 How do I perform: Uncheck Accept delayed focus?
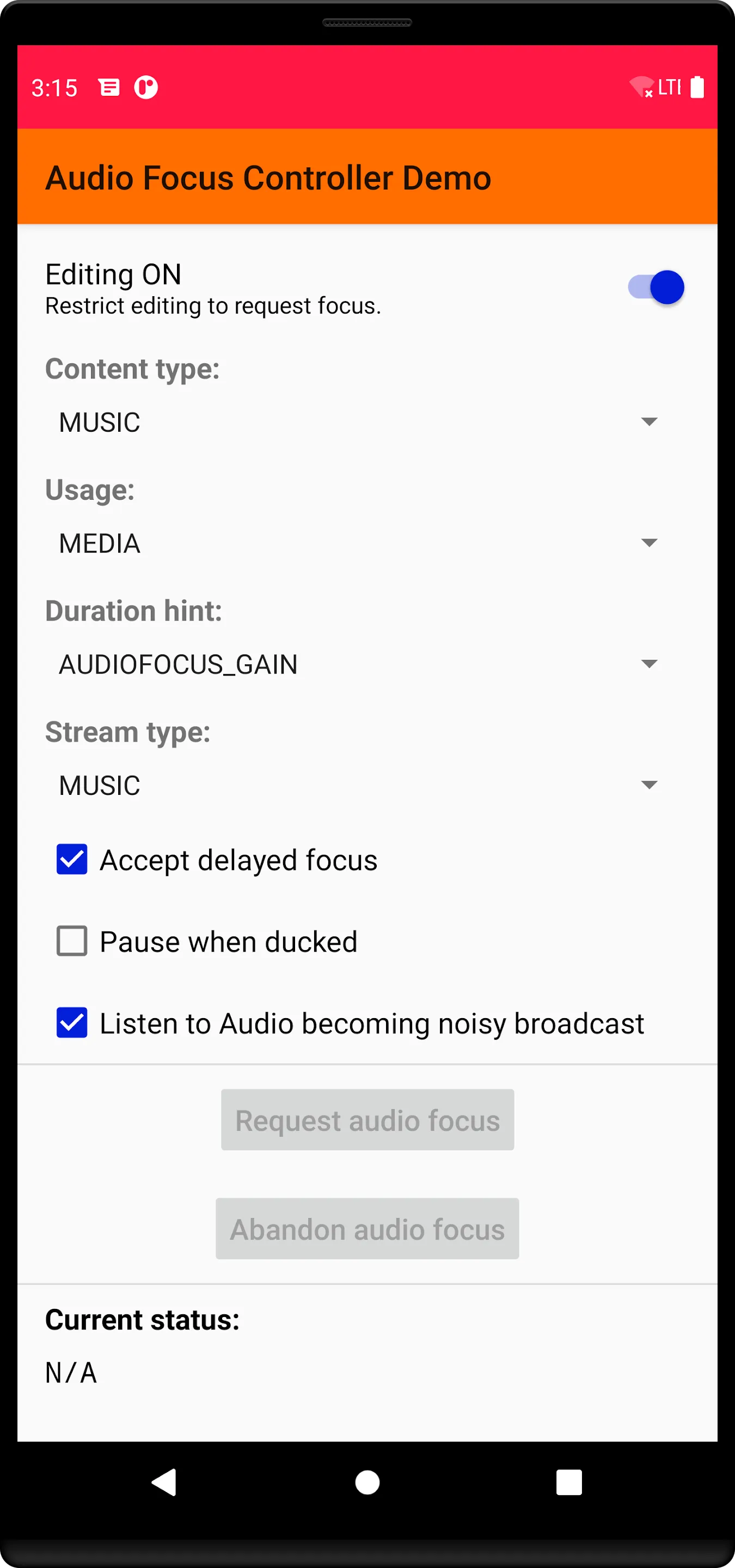coord(72,860)
